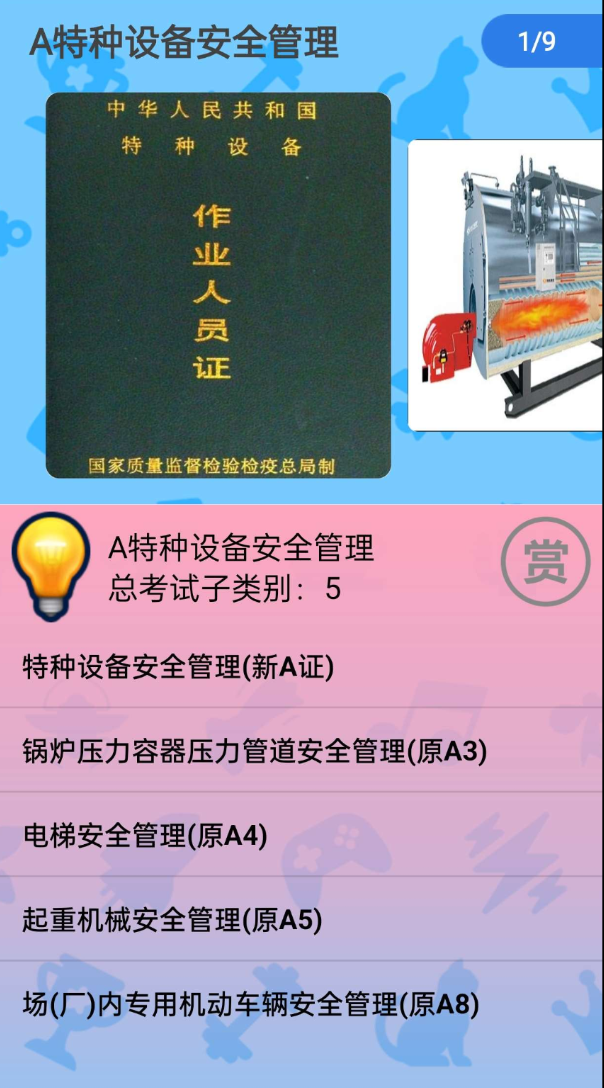View the boiler picture card
604x1088 pixels.
(x=505, y=286)
